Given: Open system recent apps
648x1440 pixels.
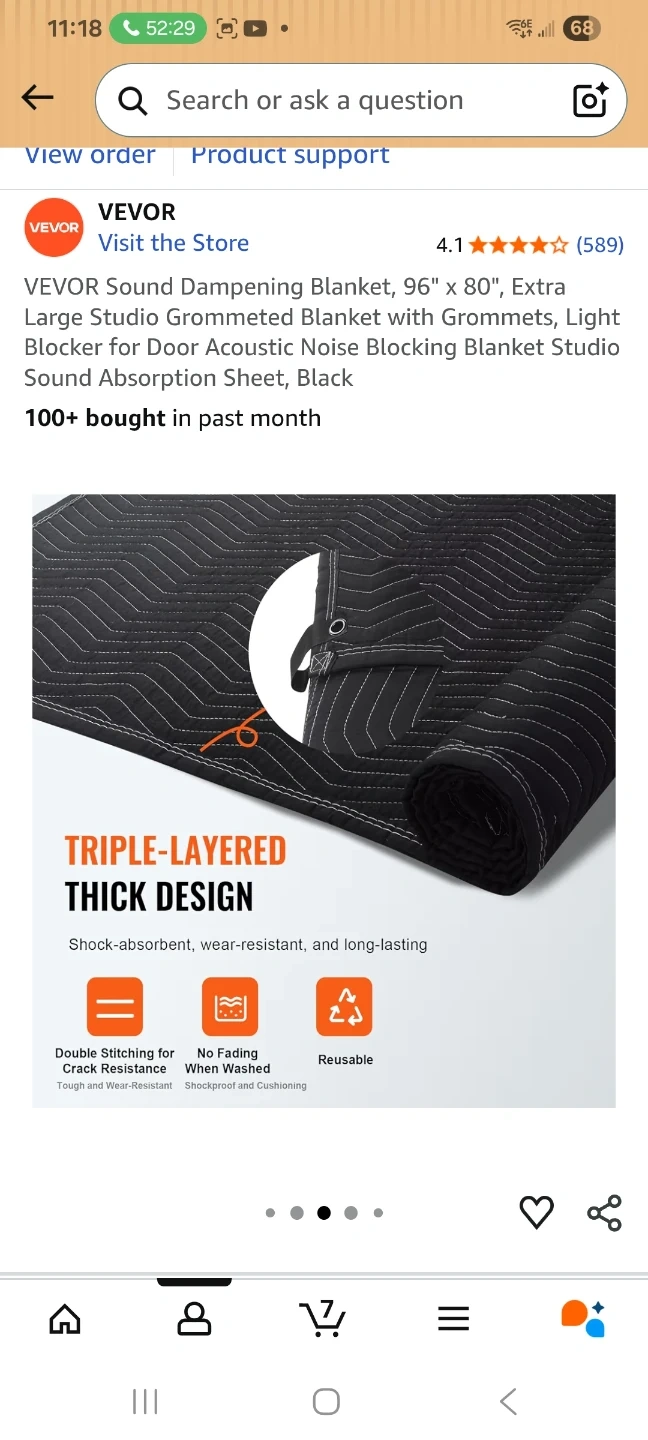Looking at the screenshot, I should [145, 1402].
